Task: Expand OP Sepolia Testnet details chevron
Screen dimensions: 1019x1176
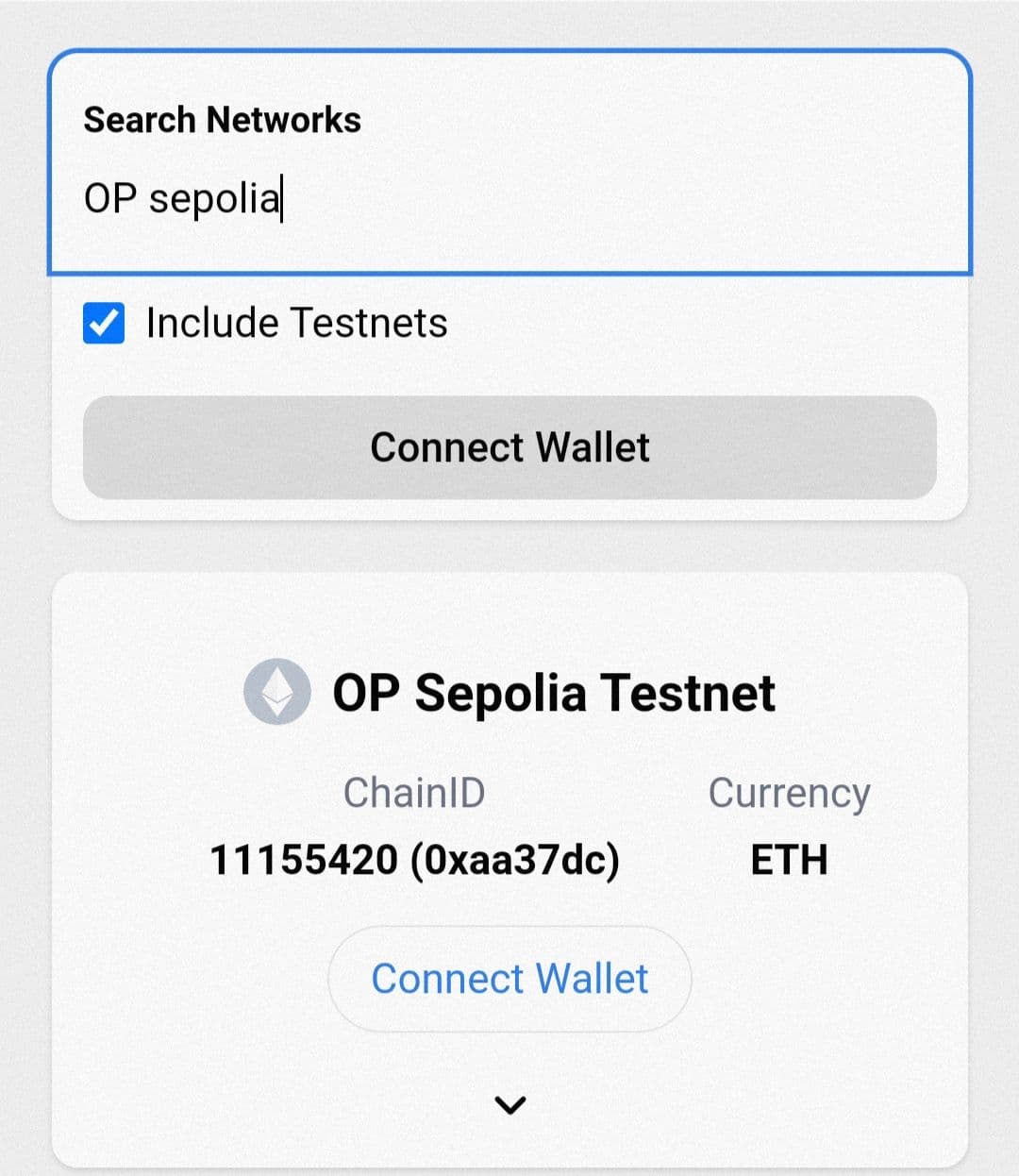Action: 510,1104
